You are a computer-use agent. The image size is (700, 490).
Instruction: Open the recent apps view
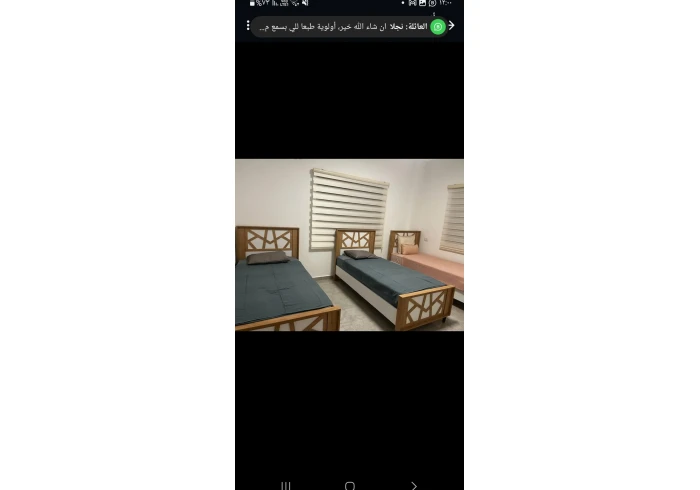coord(286,486)
